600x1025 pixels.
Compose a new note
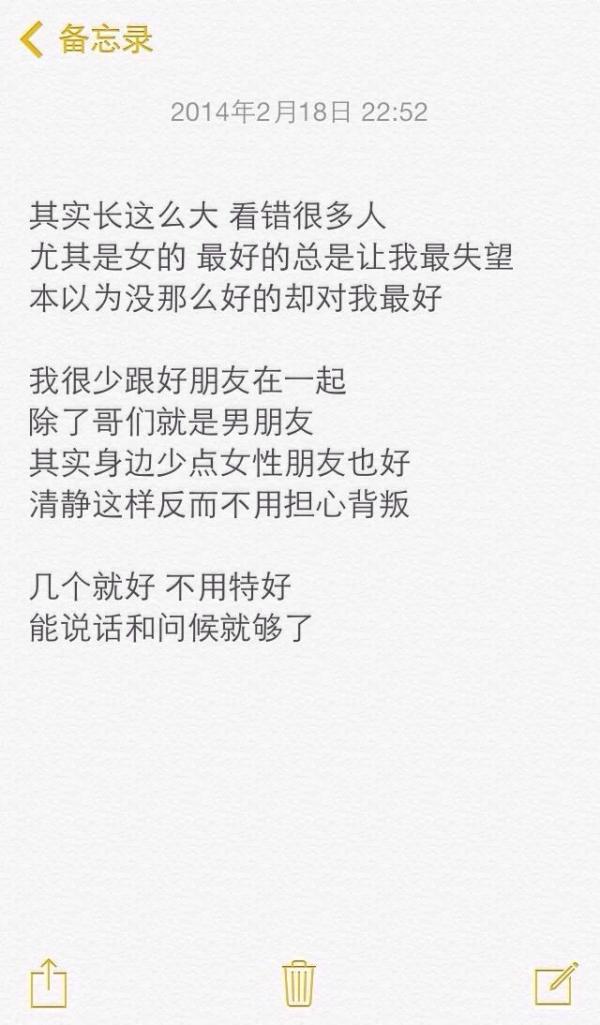(556, 983)
